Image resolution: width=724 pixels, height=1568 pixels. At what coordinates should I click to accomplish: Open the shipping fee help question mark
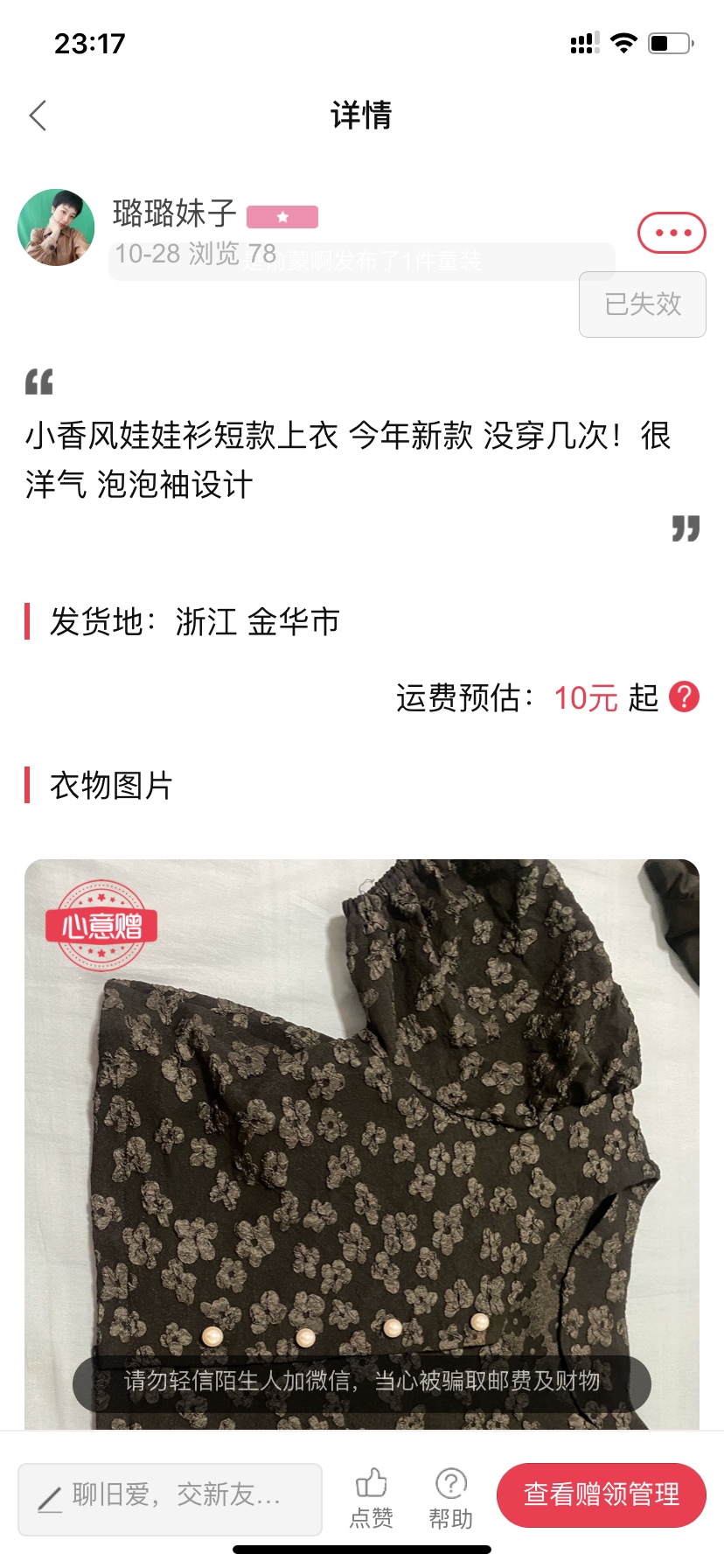(684, 697)
